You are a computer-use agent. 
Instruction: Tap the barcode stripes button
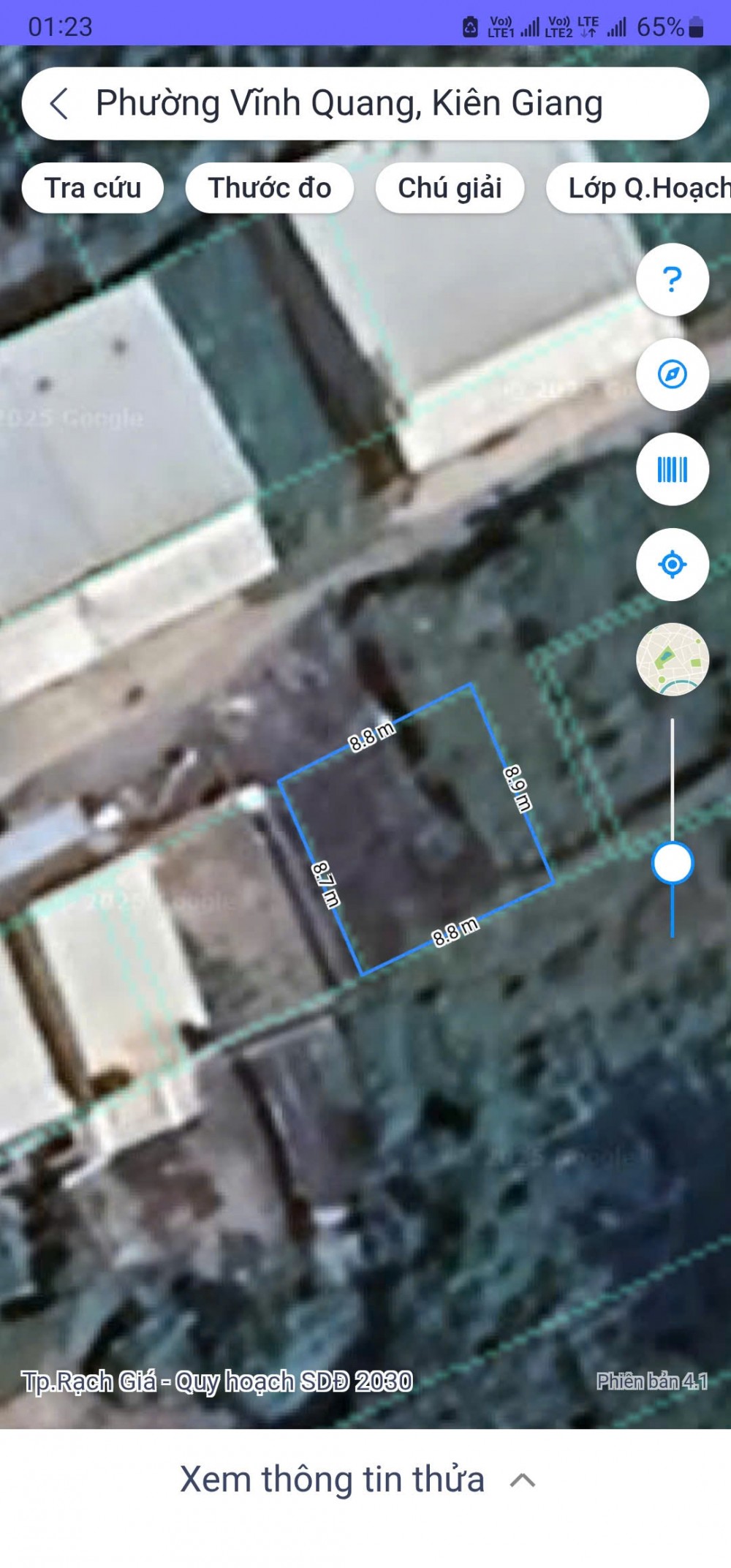point(672,470)
